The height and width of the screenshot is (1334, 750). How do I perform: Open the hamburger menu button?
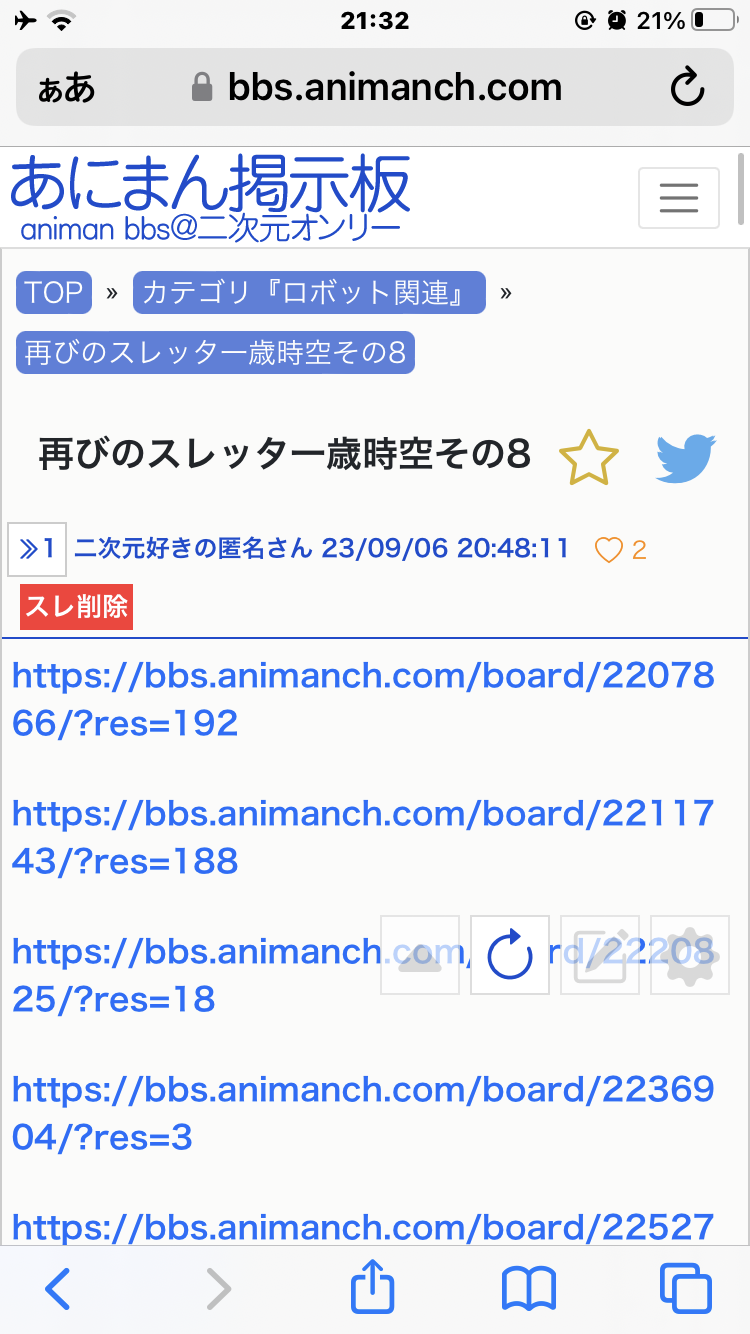point(679,198)
